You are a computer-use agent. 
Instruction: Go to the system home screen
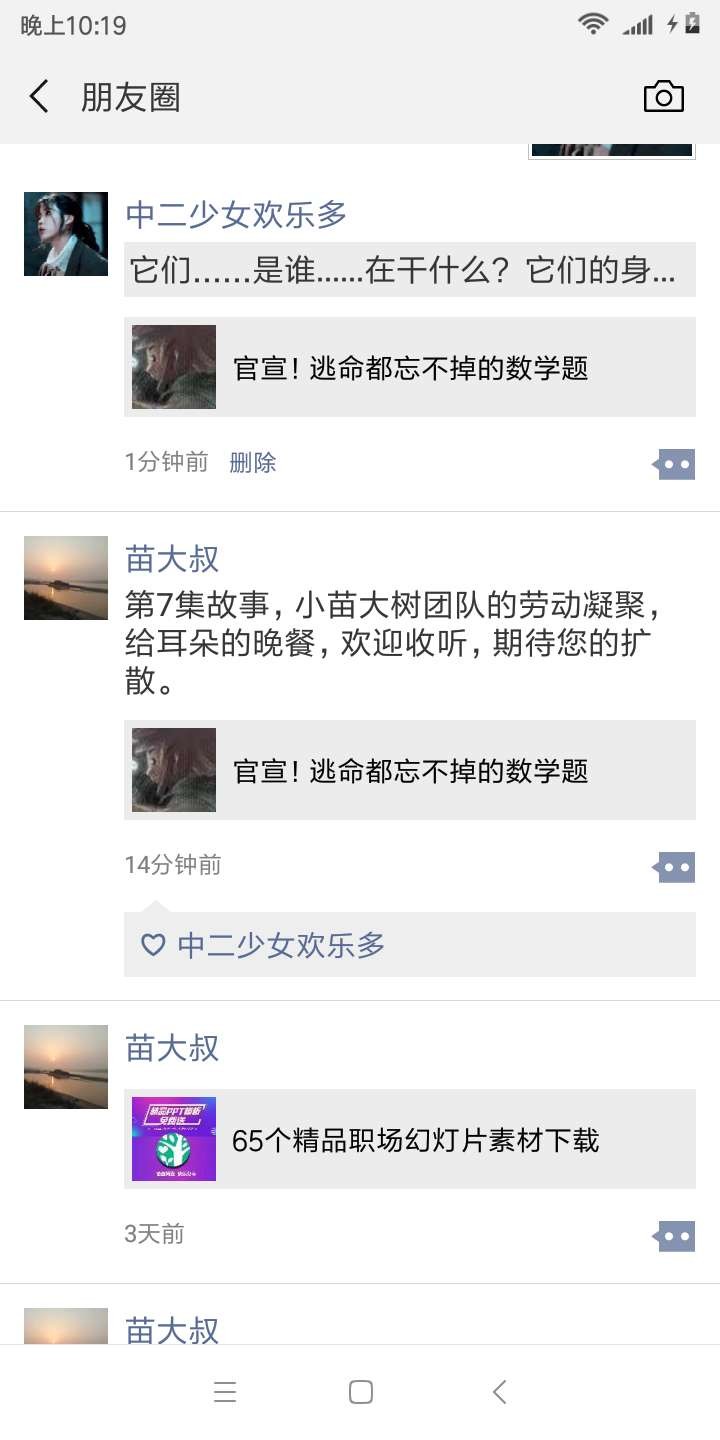point(360,1392)
